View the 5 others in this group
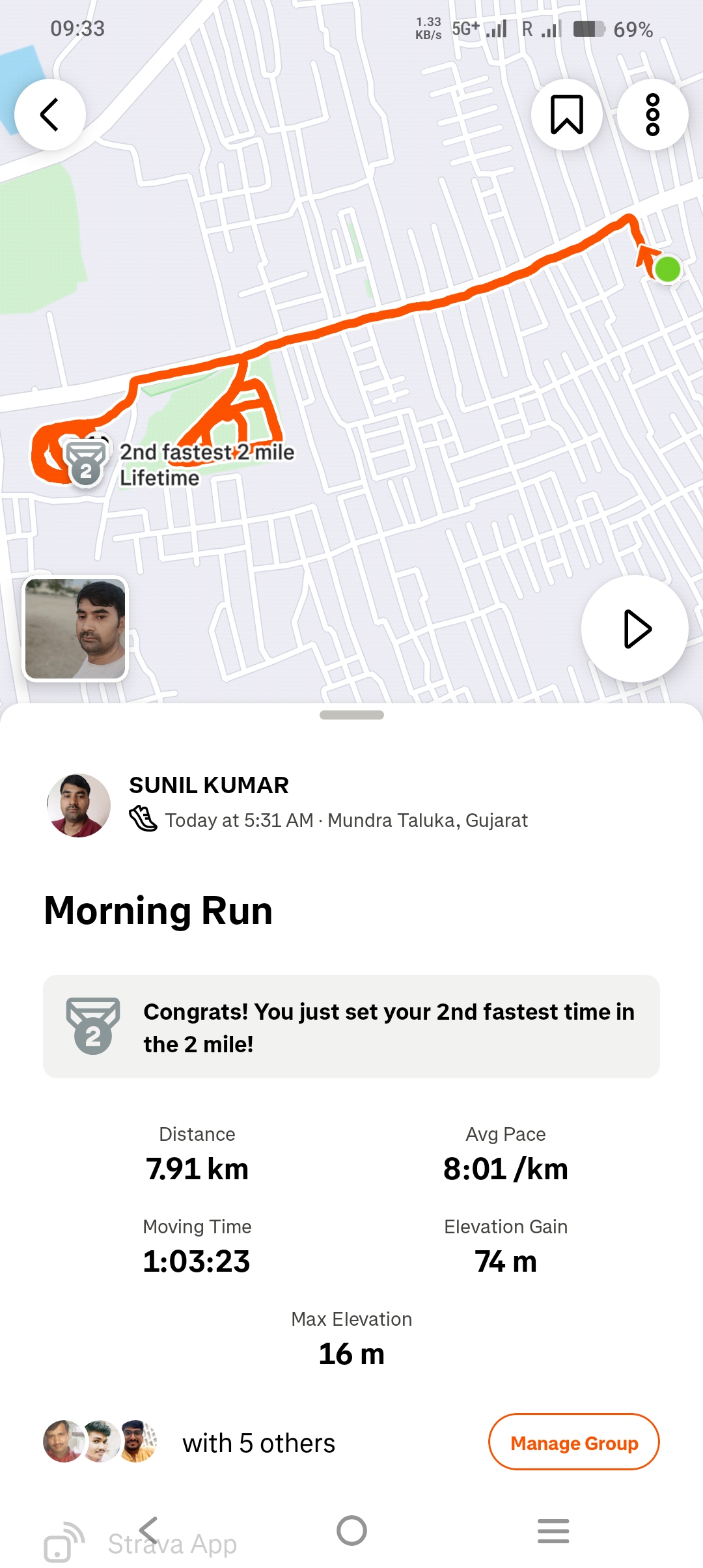Viewport: 703px width, 1568px height. coord(258,1444)
